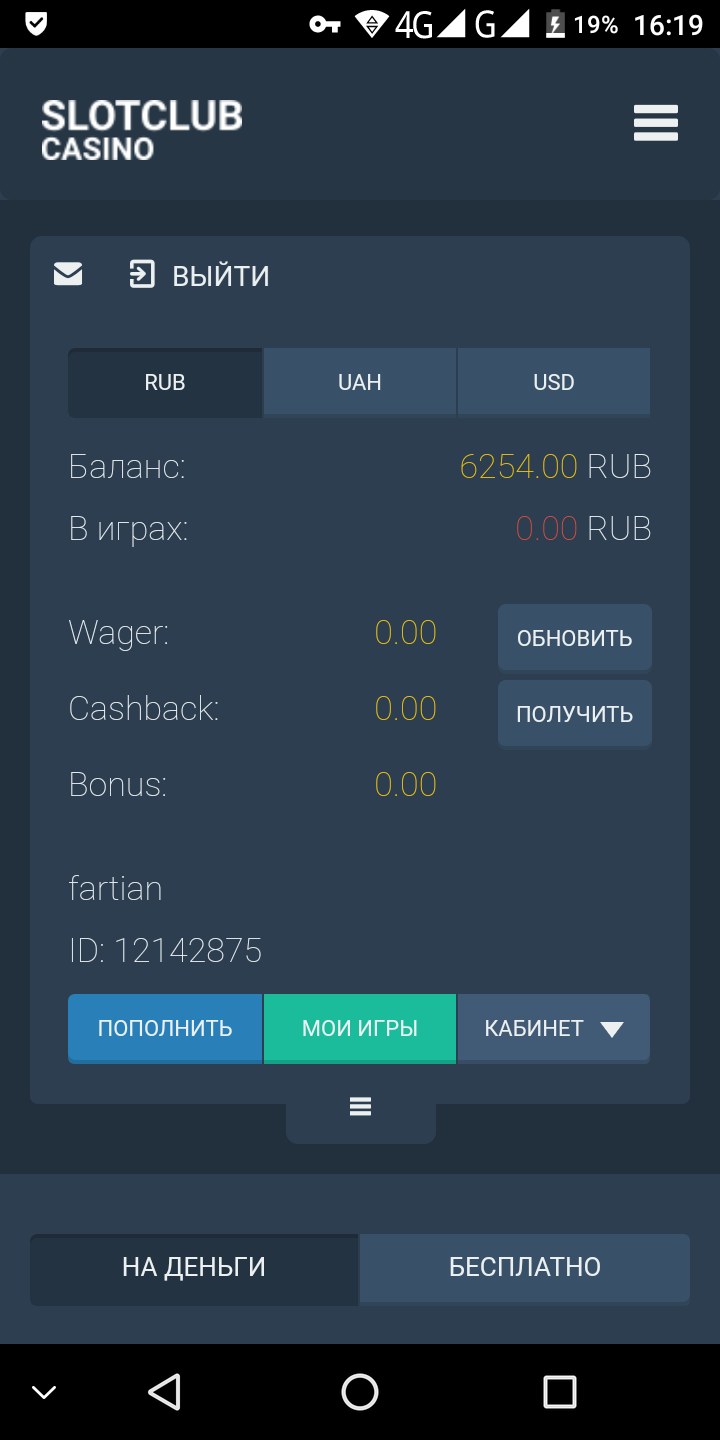Switch to the БЕСПЛАТНО tab

pyautogui.click(x=525, y=1267)
